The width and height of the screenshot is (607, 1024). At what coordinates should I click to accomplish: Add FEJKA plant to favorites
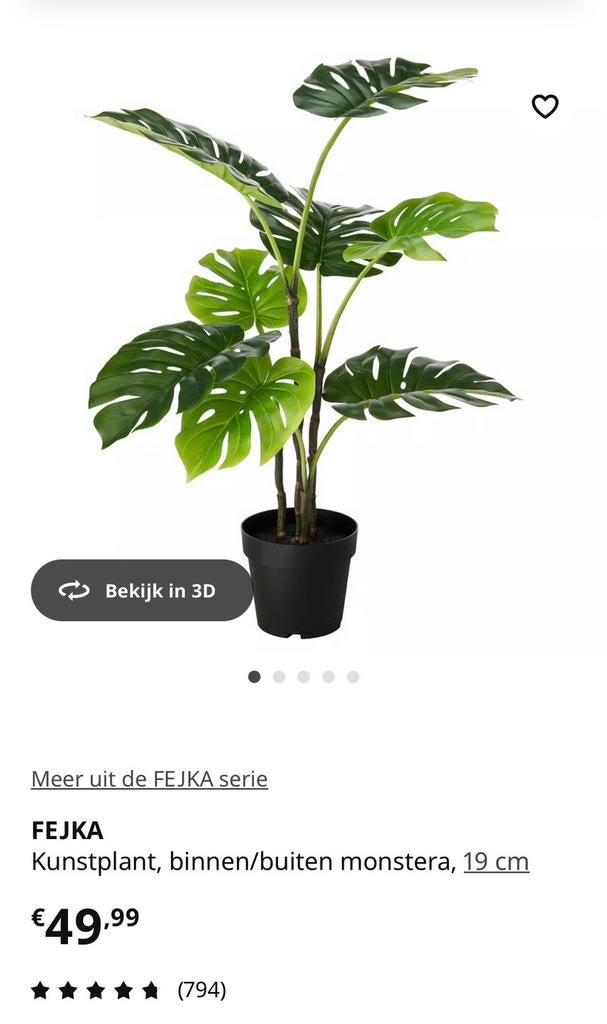(545, 106)
